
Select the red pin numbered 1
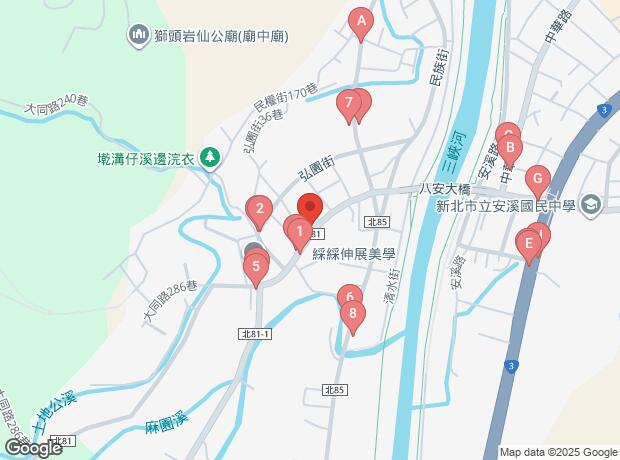point(298,232)
